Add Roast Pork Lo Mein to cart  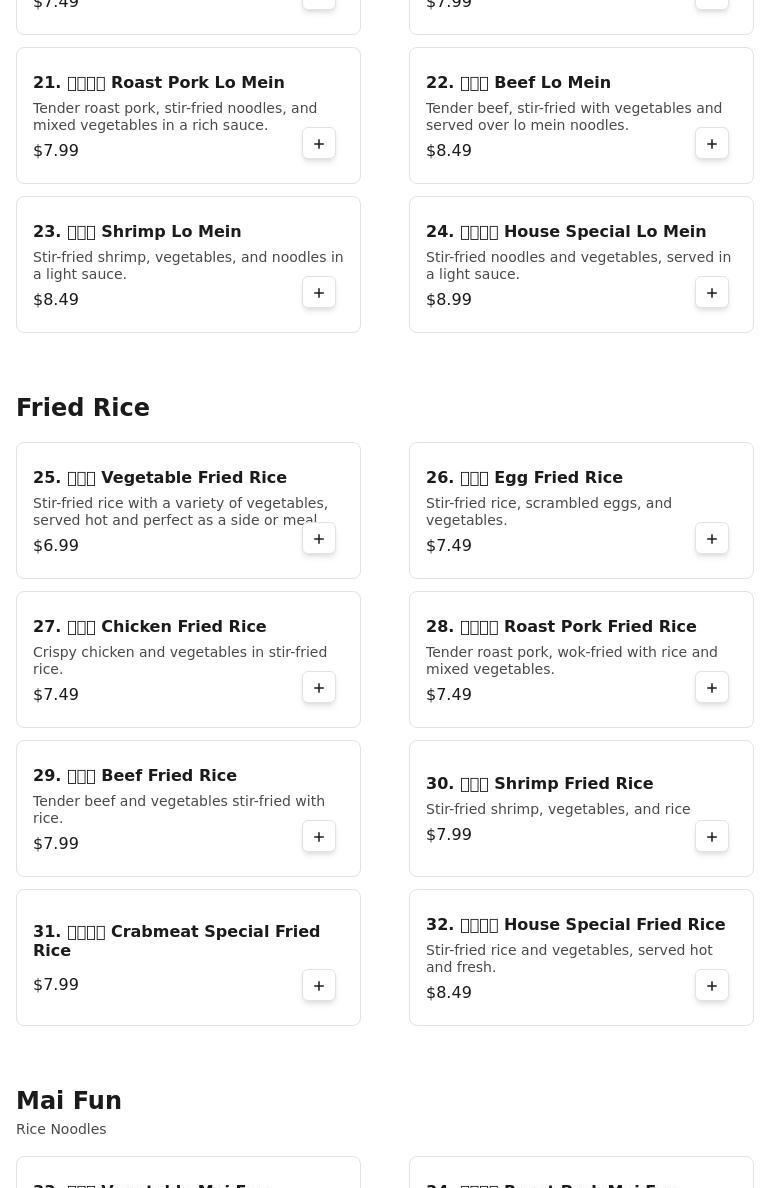(319, 144)
